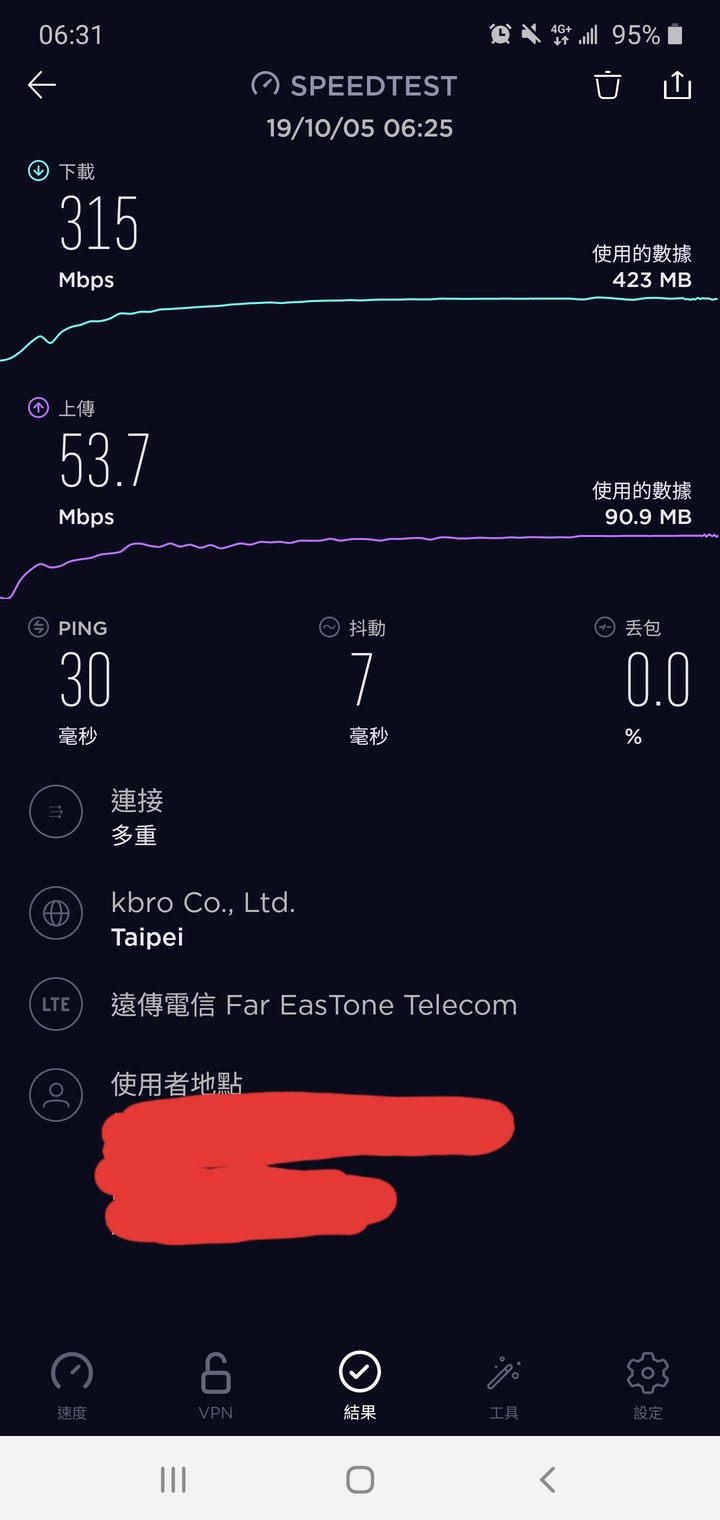Switch to the 設定 tab
Viewport: 720px width, 1520px height.
pos(648,1385)
